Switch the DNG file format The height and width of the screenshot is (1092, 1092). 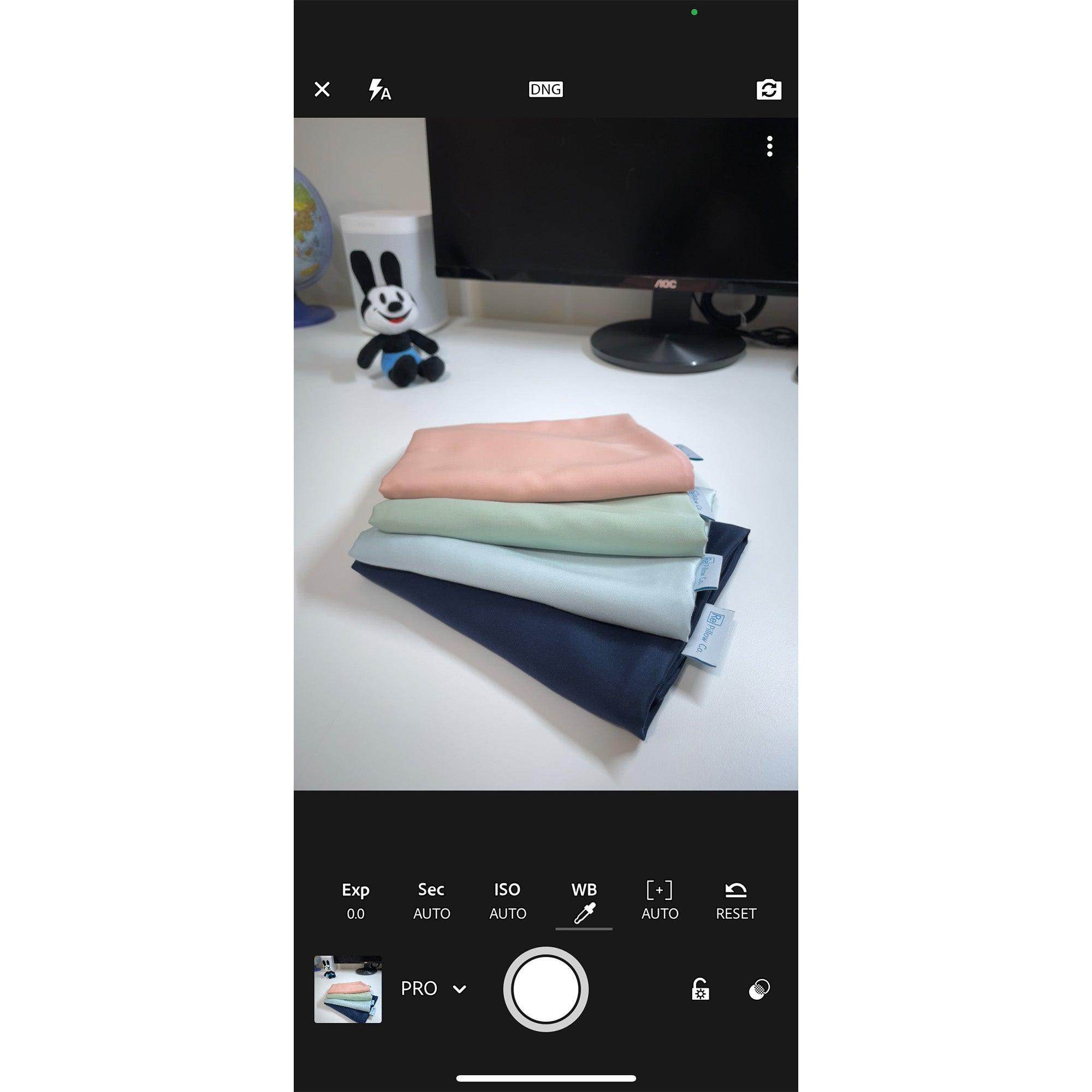click(x=545, y=90)
